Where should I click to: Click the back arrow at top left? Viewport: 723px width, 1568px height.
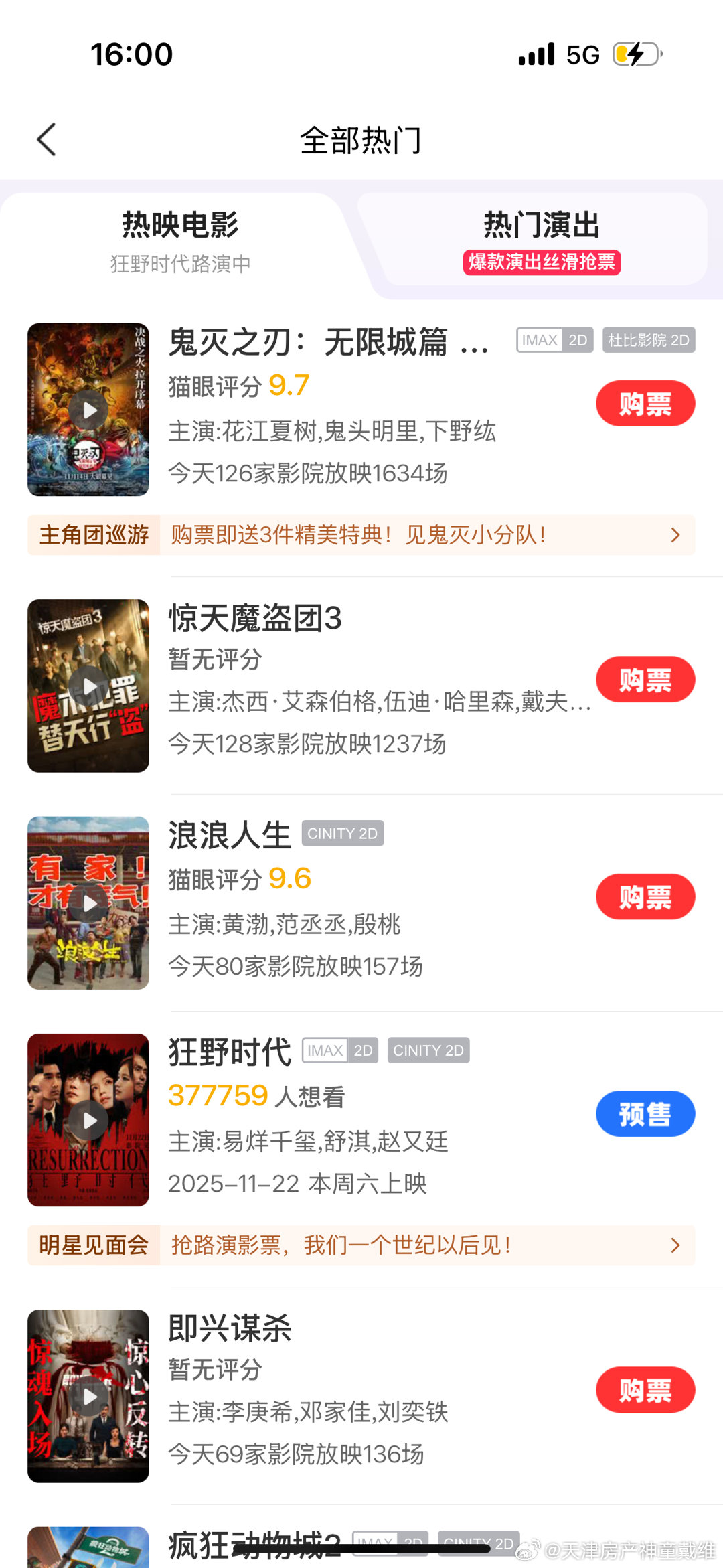(46, 139)
